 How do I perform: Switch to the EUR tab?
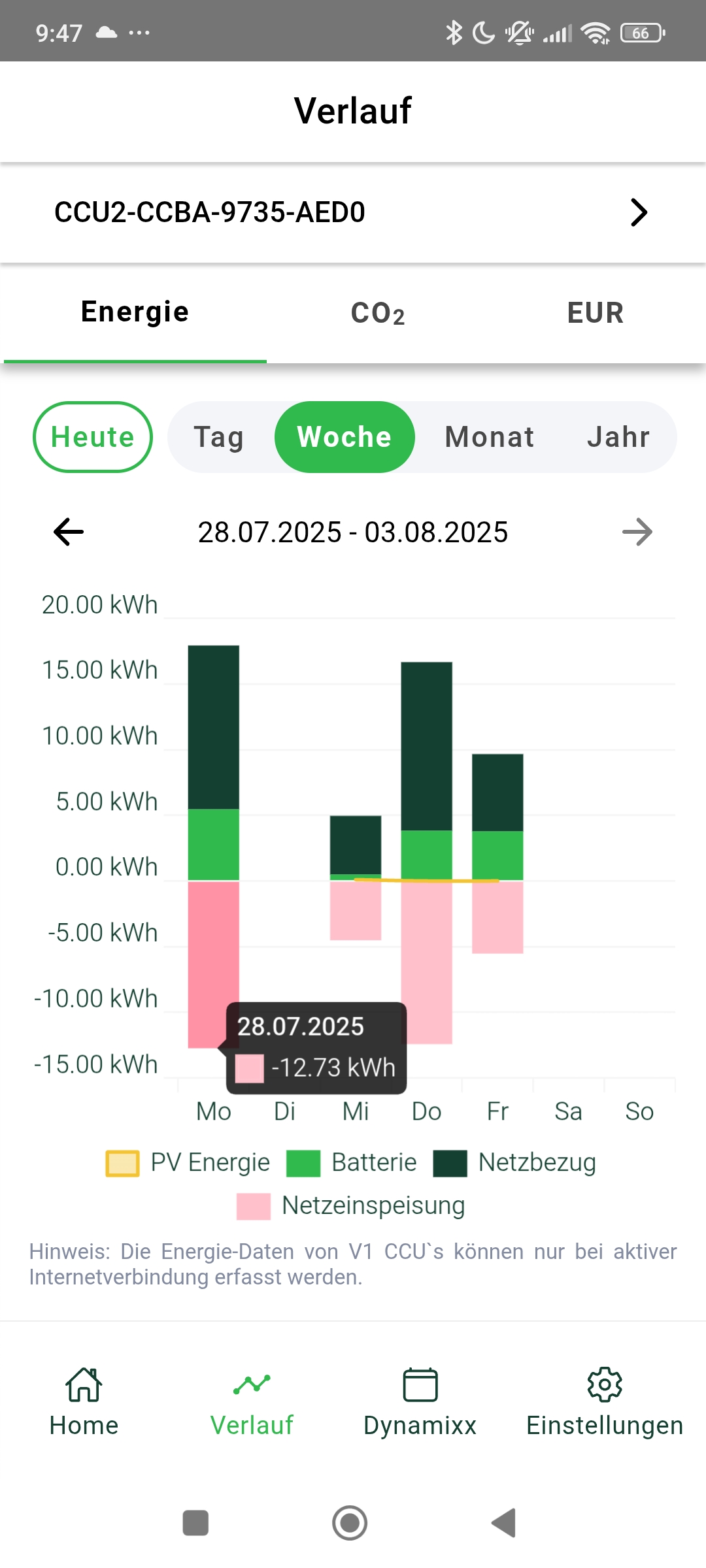[595, 313]
